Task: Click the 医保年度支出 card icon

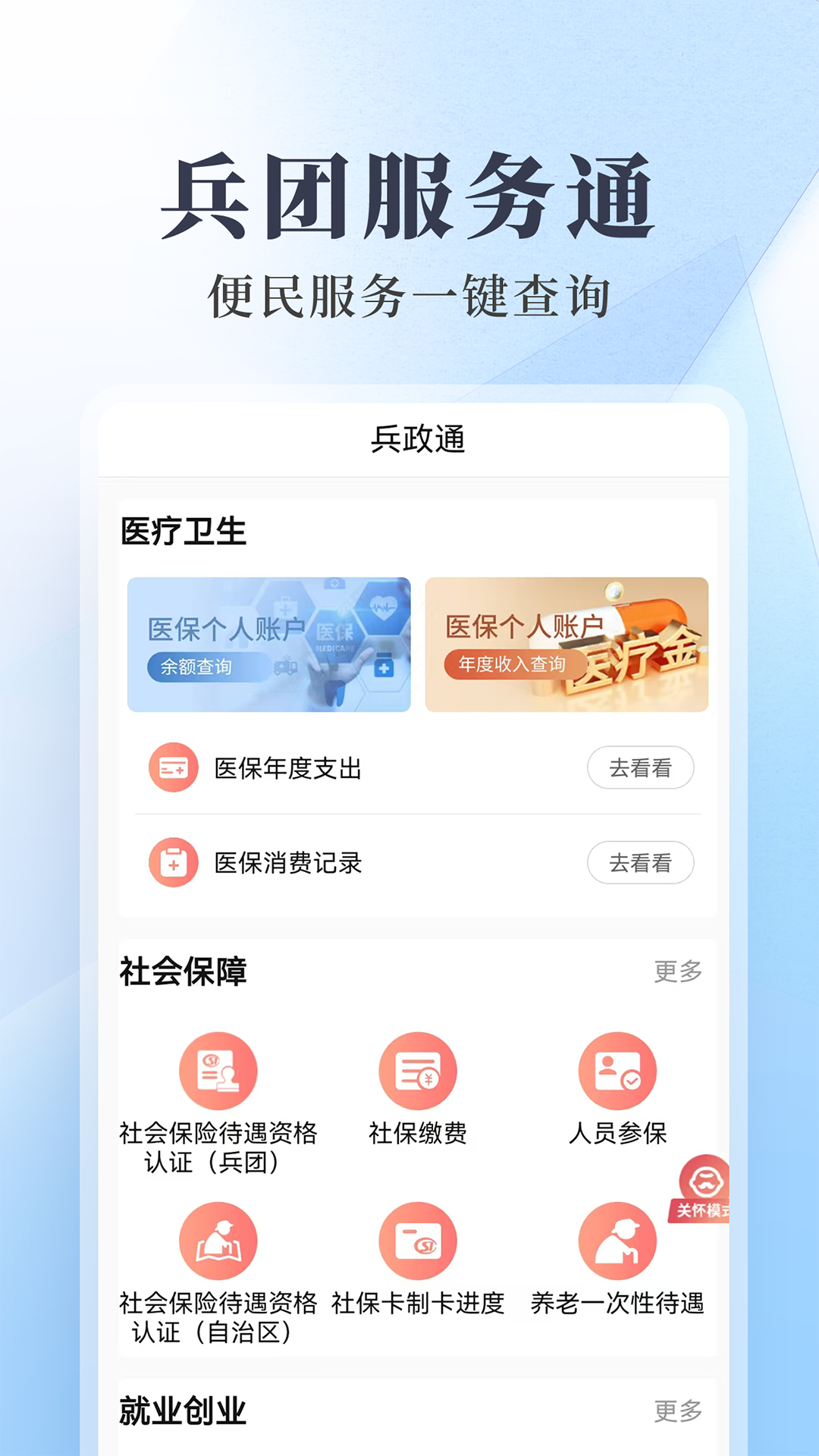Action: coord(172,767)
